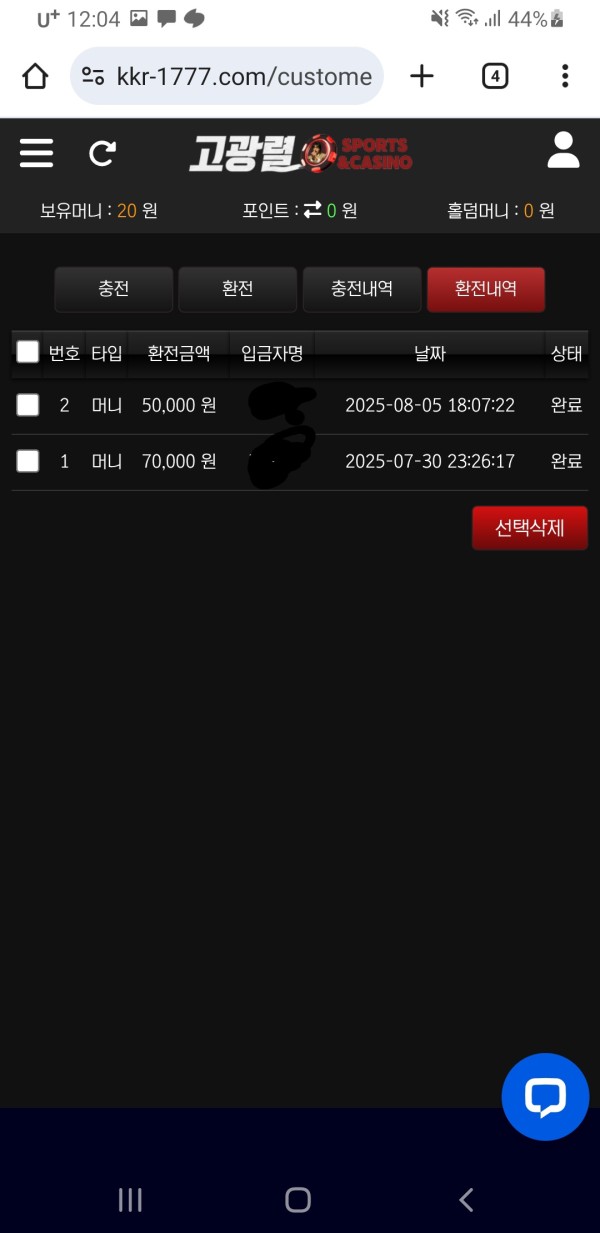Tap the 선택삭제 button

[529, 528]
